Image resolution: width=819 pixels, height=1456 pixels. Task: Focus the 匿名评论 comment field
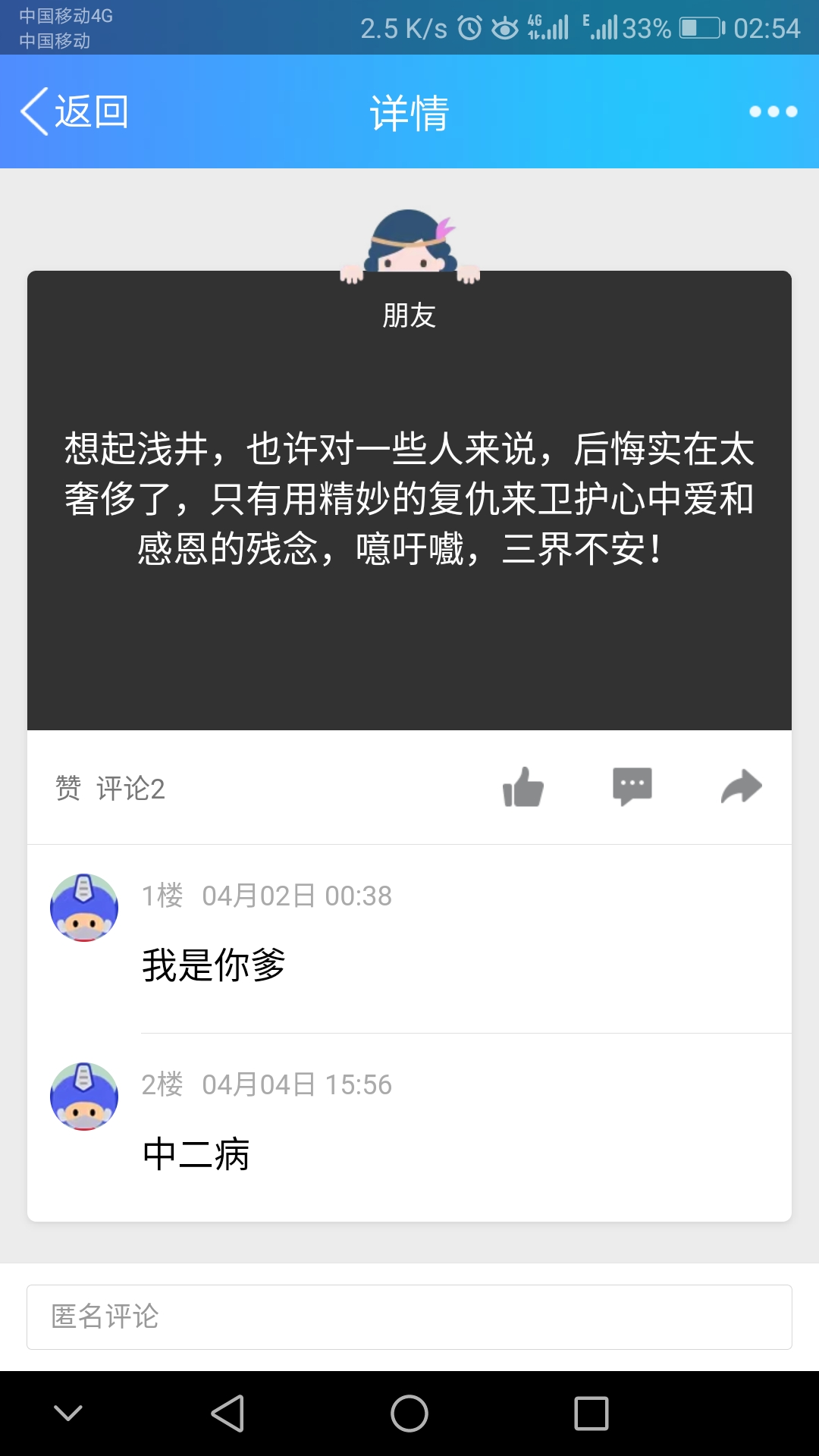(x=409, y=1317)
